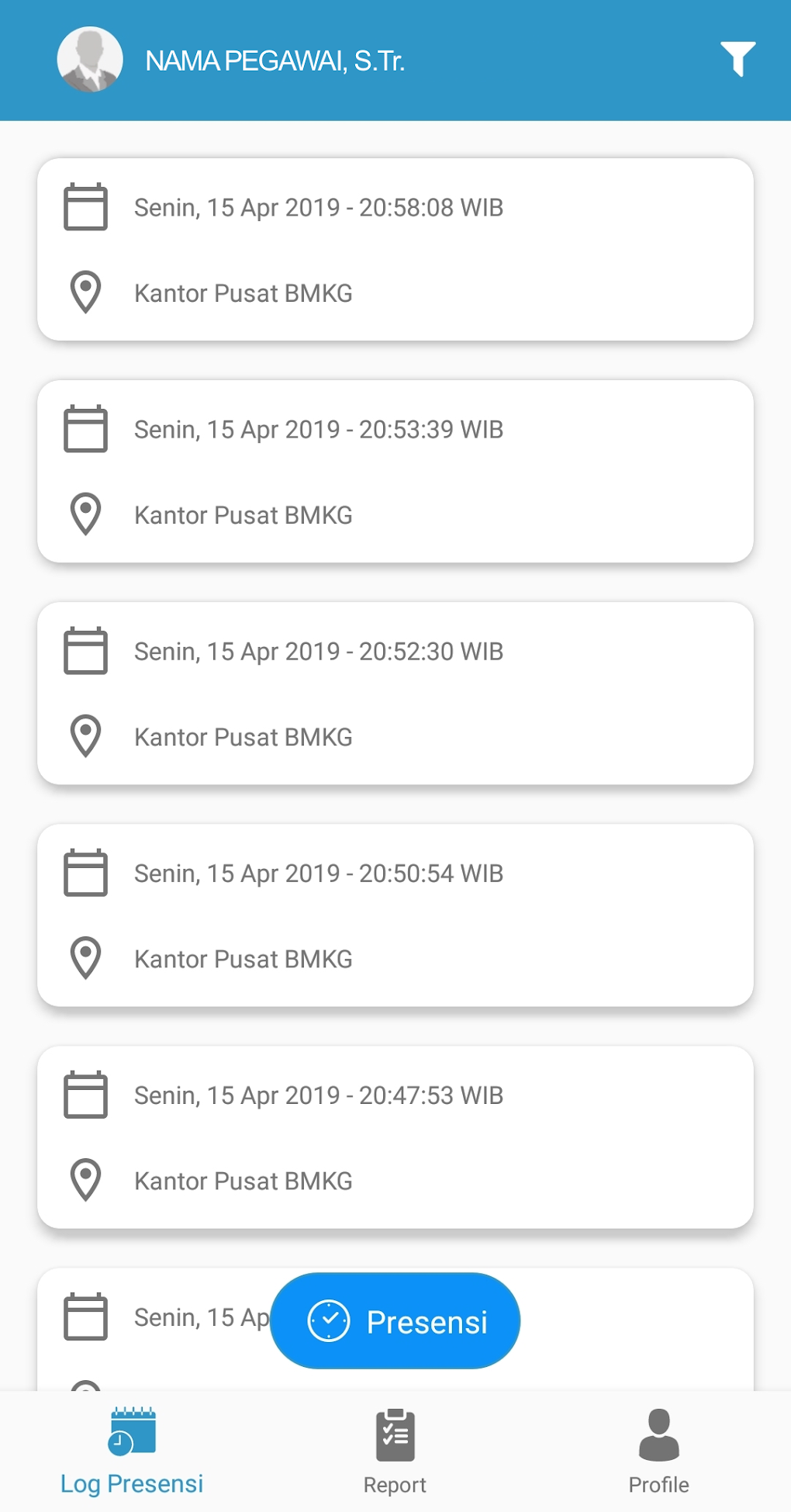Select the Kantor Pusat BMKG text on 20:53:39 entry
The image size is (791, 1512).
(x=243, y=514)
